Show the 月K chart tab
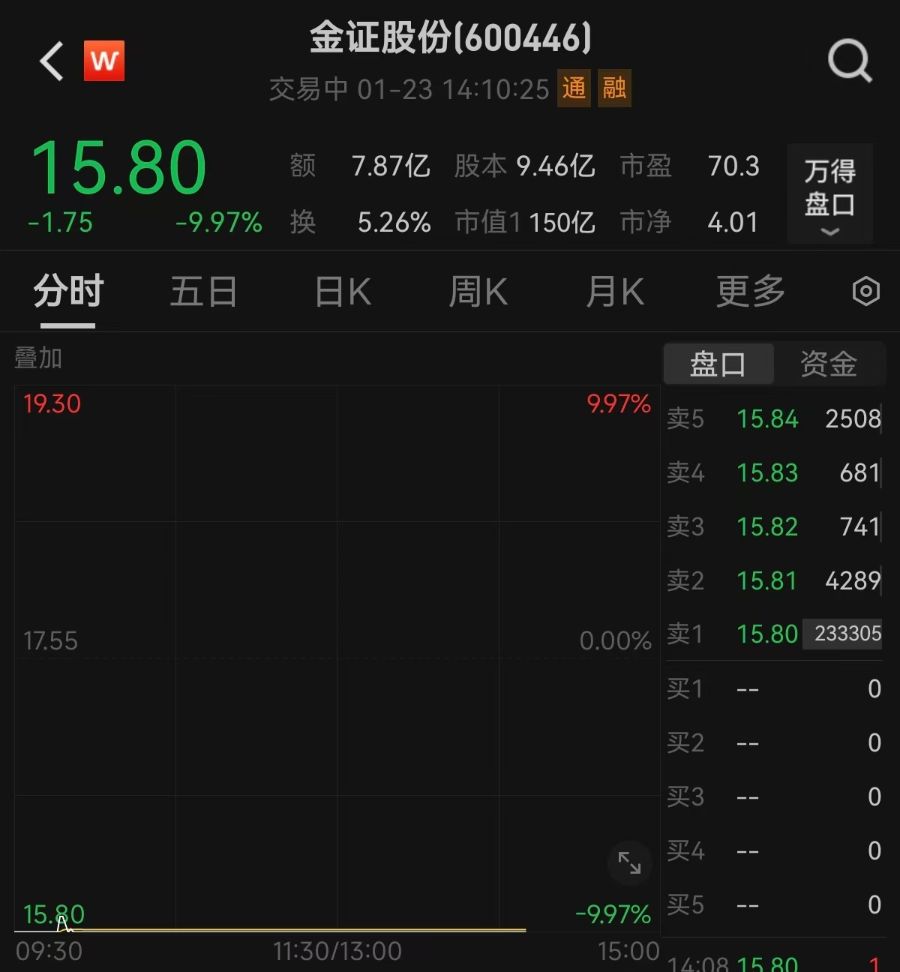This screenshot has height=972, width=900. click(x=614, y=292)
